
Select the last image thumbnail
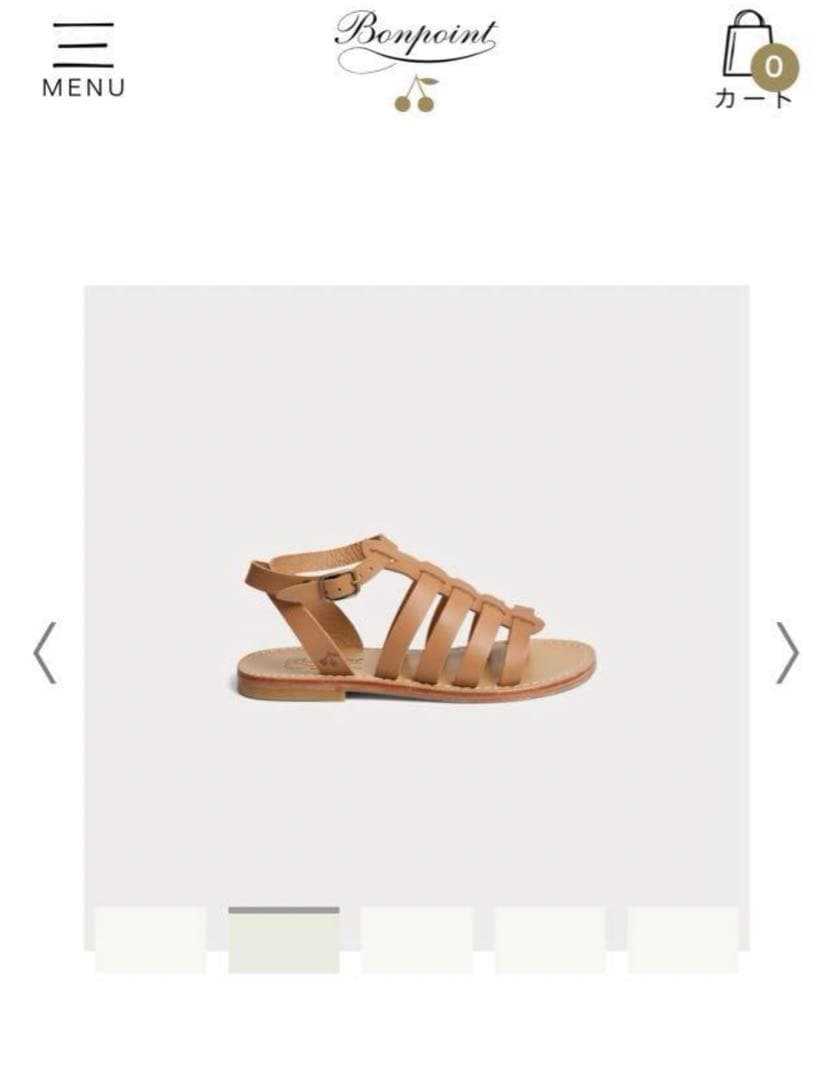pyautogui.click(x=683, y=939)
